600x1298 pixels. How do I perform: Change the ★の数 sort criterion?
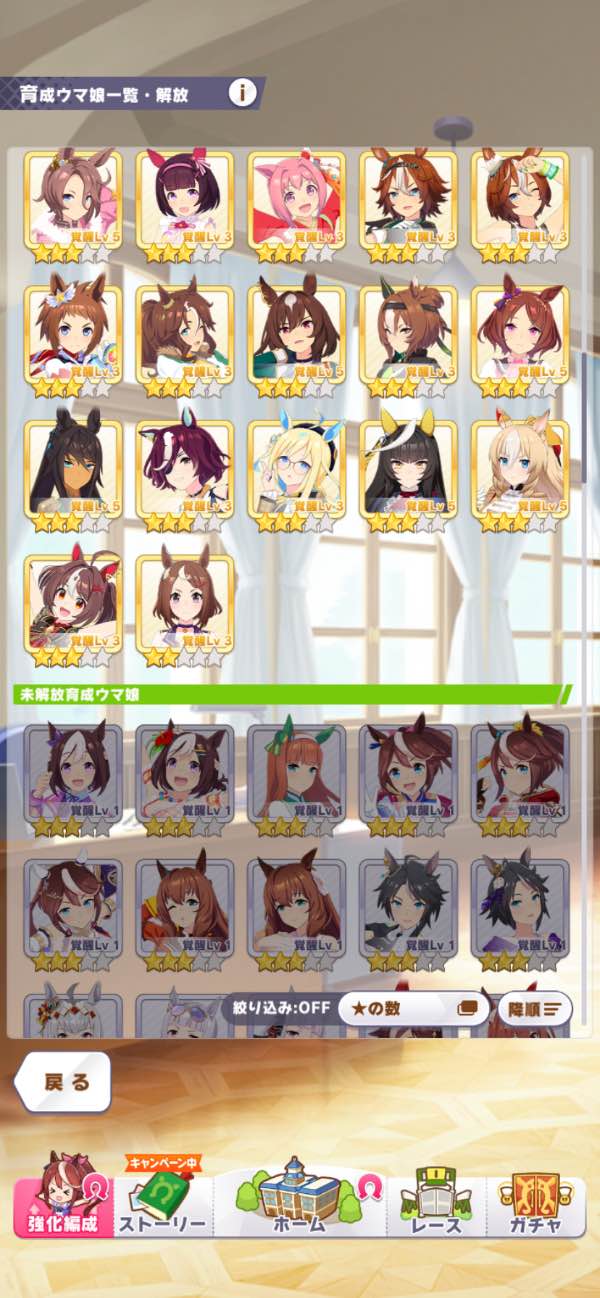(412, 1008)
